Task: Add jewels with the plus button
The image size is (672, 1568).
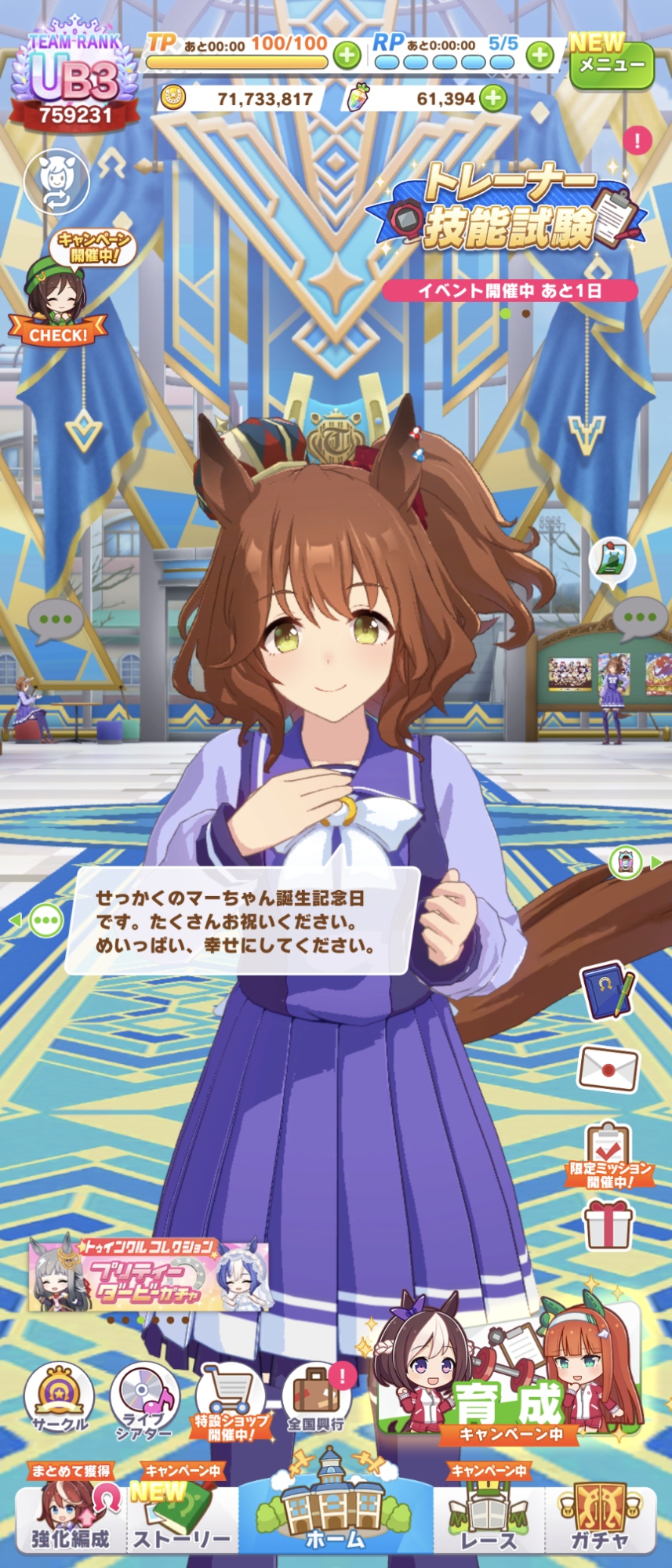Action: (x=493, y=98)
